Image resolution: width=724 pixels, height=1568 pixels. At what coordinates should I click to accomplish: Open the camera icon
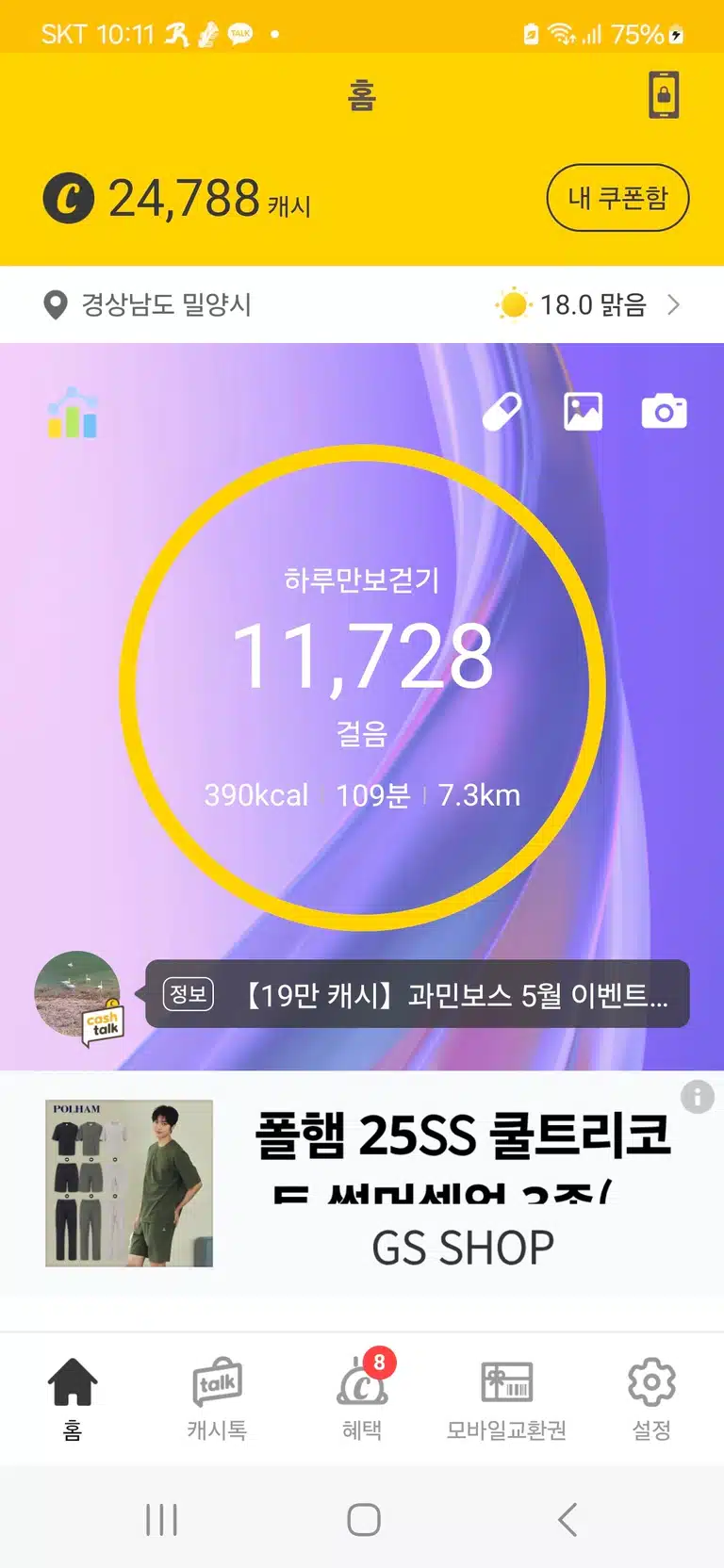coord(665,412)
